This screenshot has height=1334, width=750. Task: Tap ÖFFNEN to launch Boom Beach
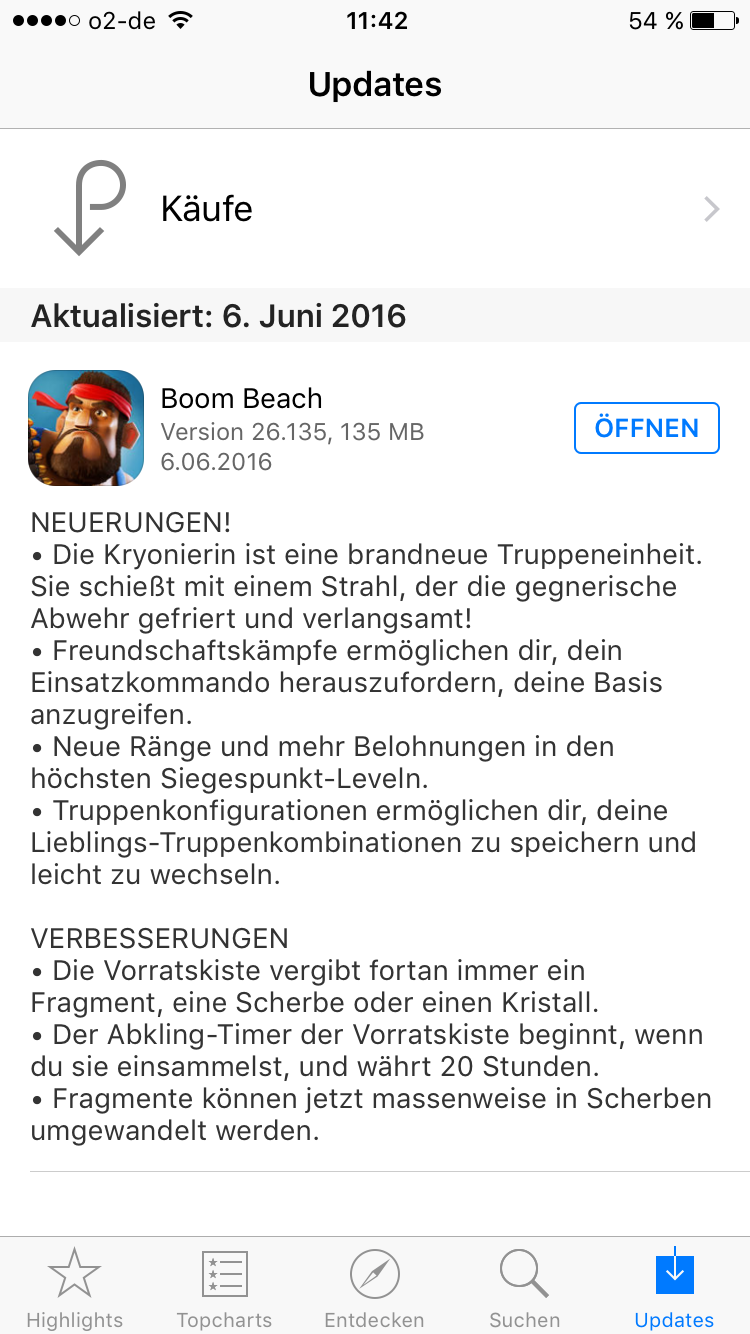pyautogui.click(x=646, y=428)
